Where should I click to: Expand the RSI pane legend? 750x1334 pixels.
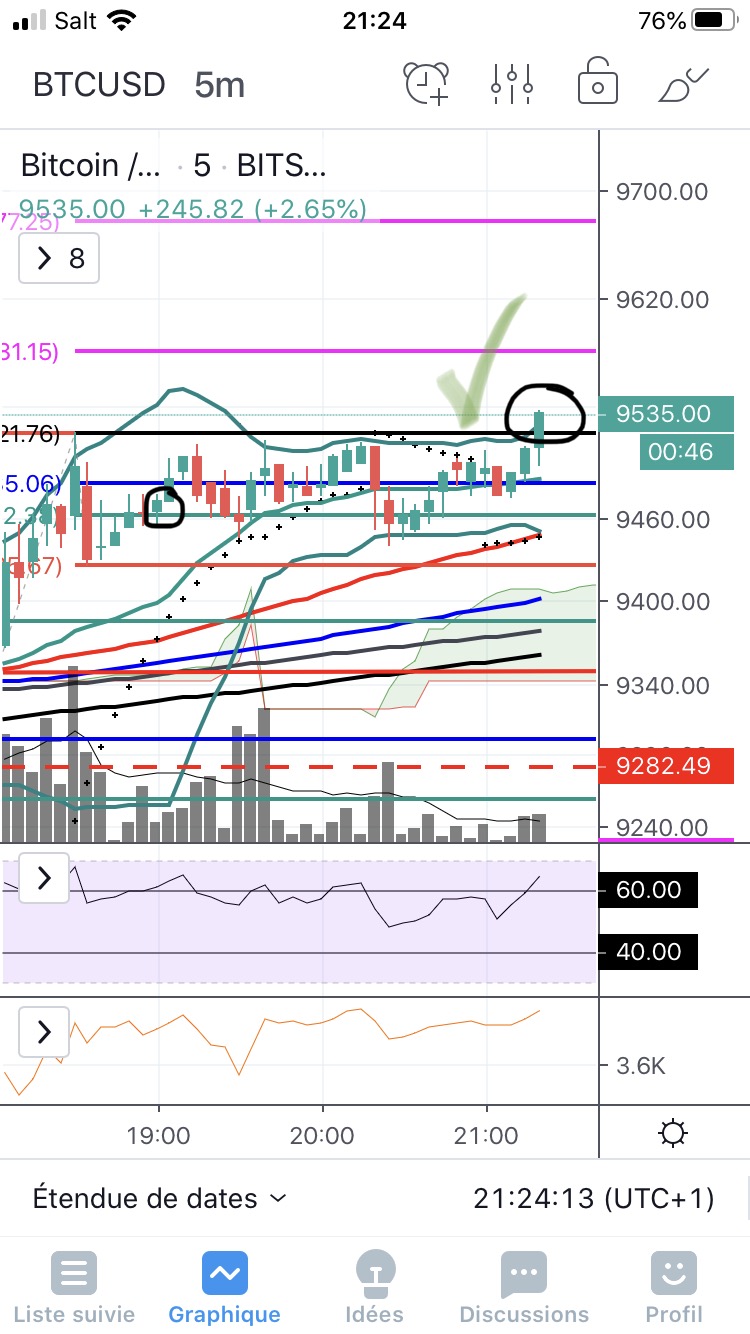click(44, 879)
